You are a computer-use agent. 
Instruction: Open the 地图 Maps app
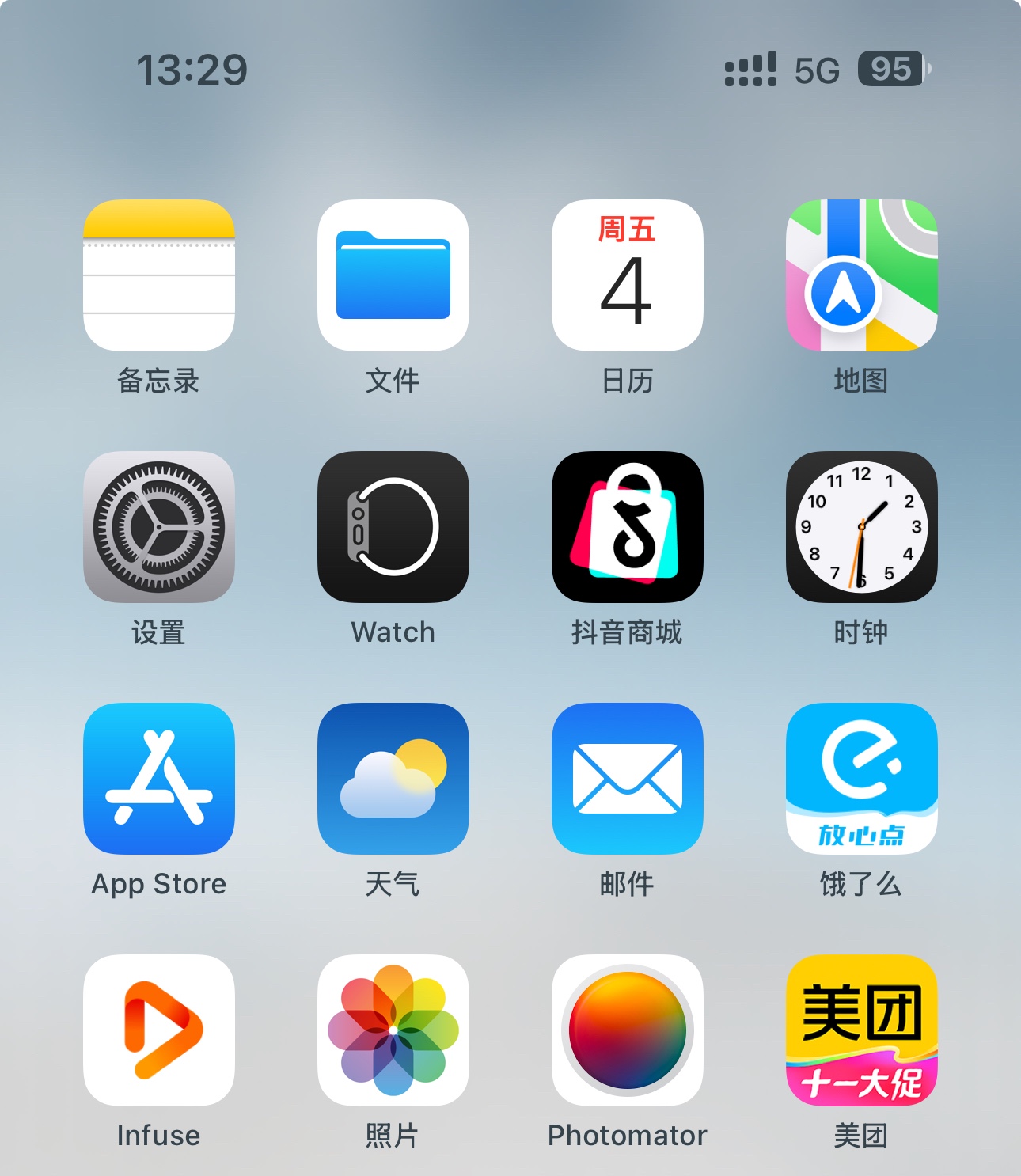coord(861,275)
